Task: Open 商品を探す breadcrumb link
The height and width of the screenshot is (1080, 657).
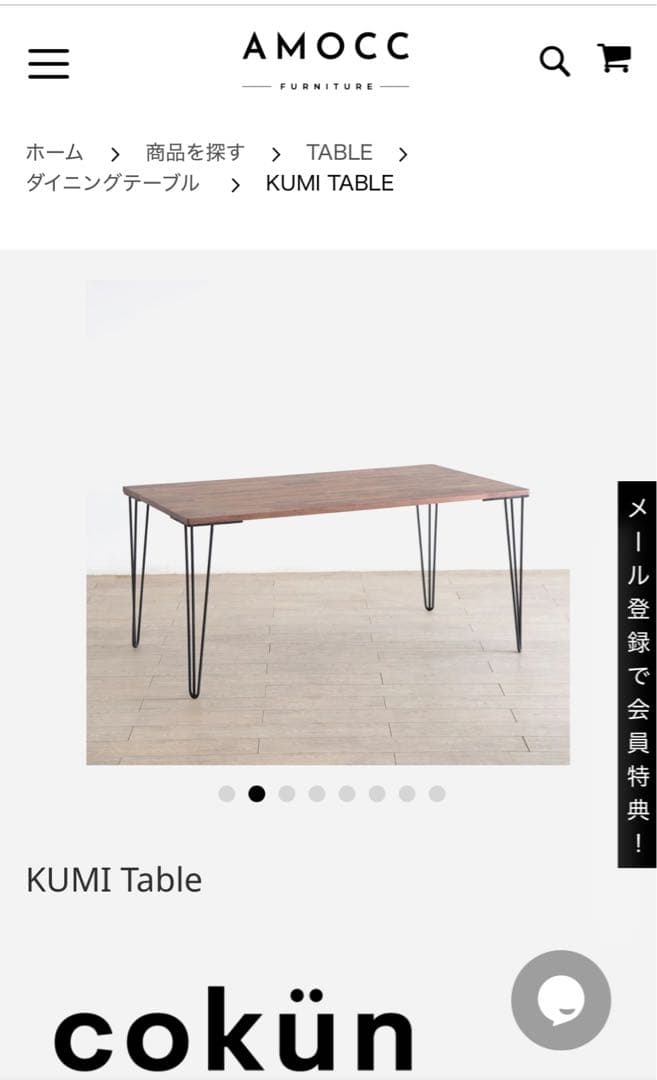Action: [195, 153]
